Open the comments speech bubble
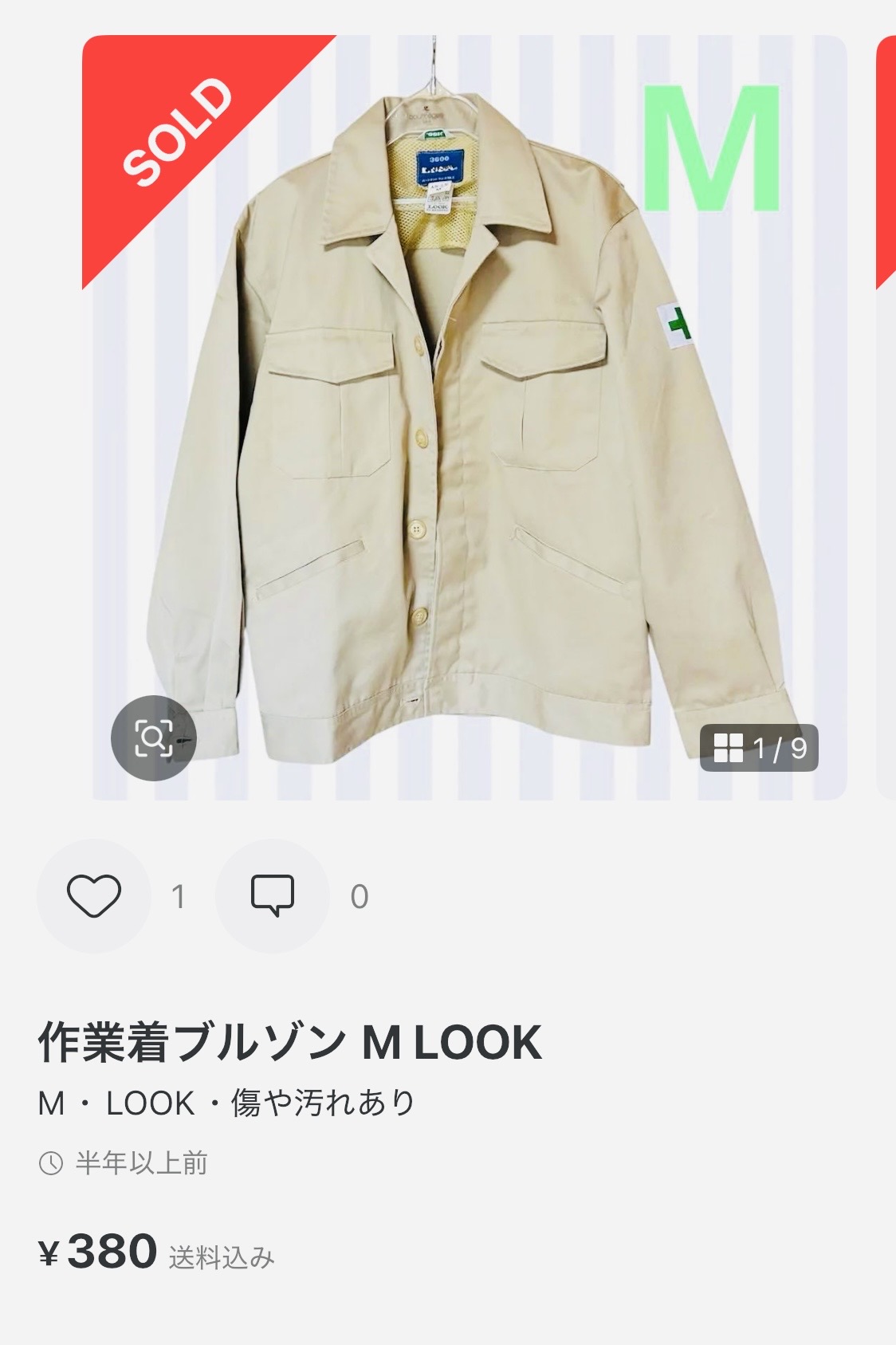This screenshot has width=896, height=1345. (273, 895)
